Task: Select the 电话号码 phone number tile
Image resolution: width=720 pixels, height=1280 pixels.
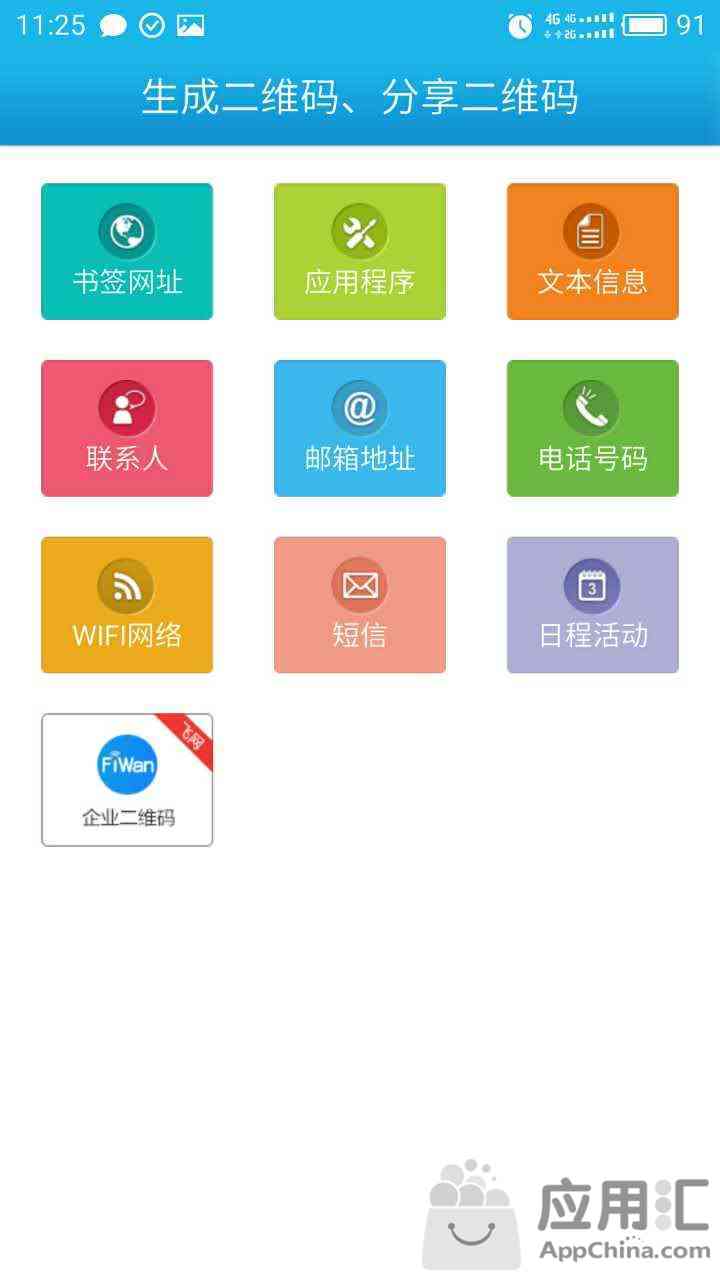Action: coord(593,428)
